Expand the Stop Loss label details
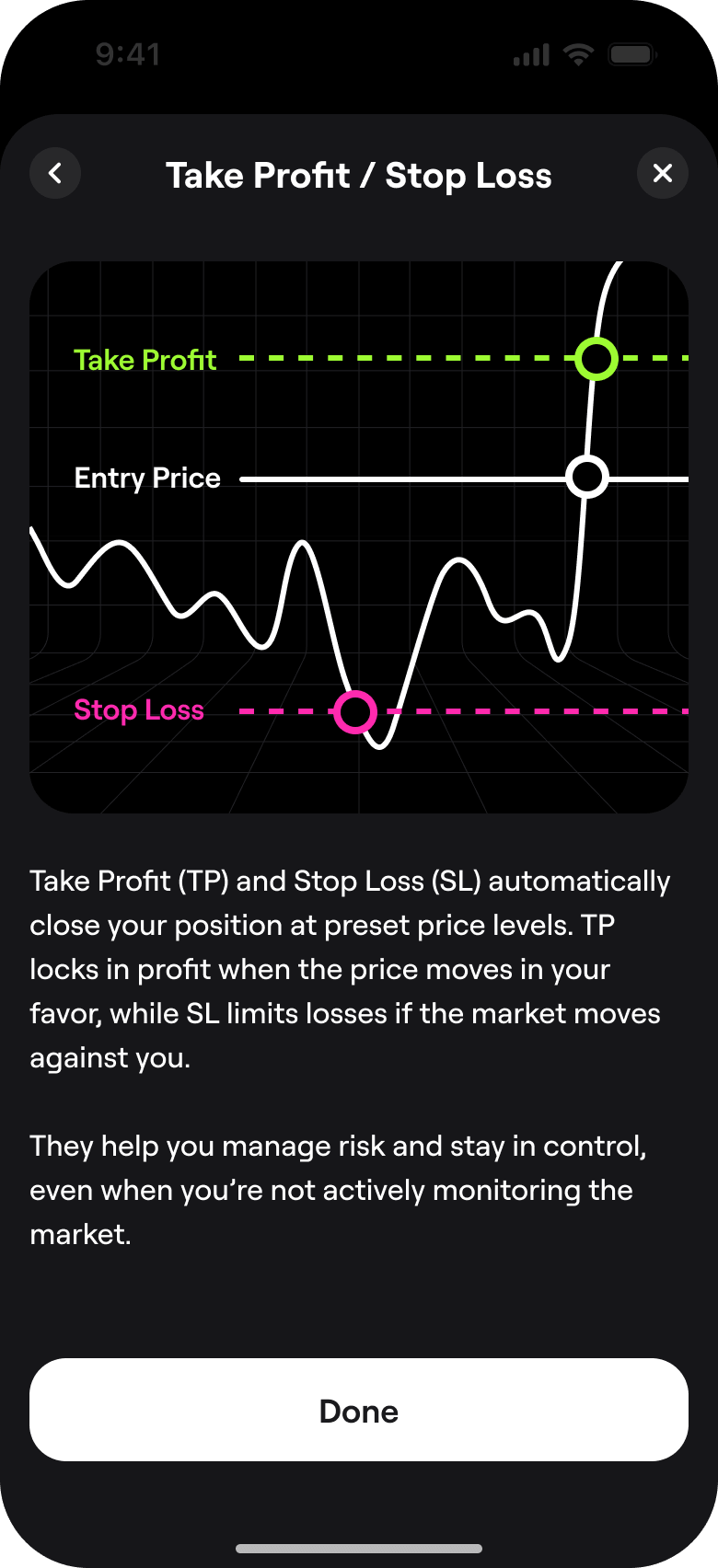Screen dimensions: 718x1568 pos(139,709)
